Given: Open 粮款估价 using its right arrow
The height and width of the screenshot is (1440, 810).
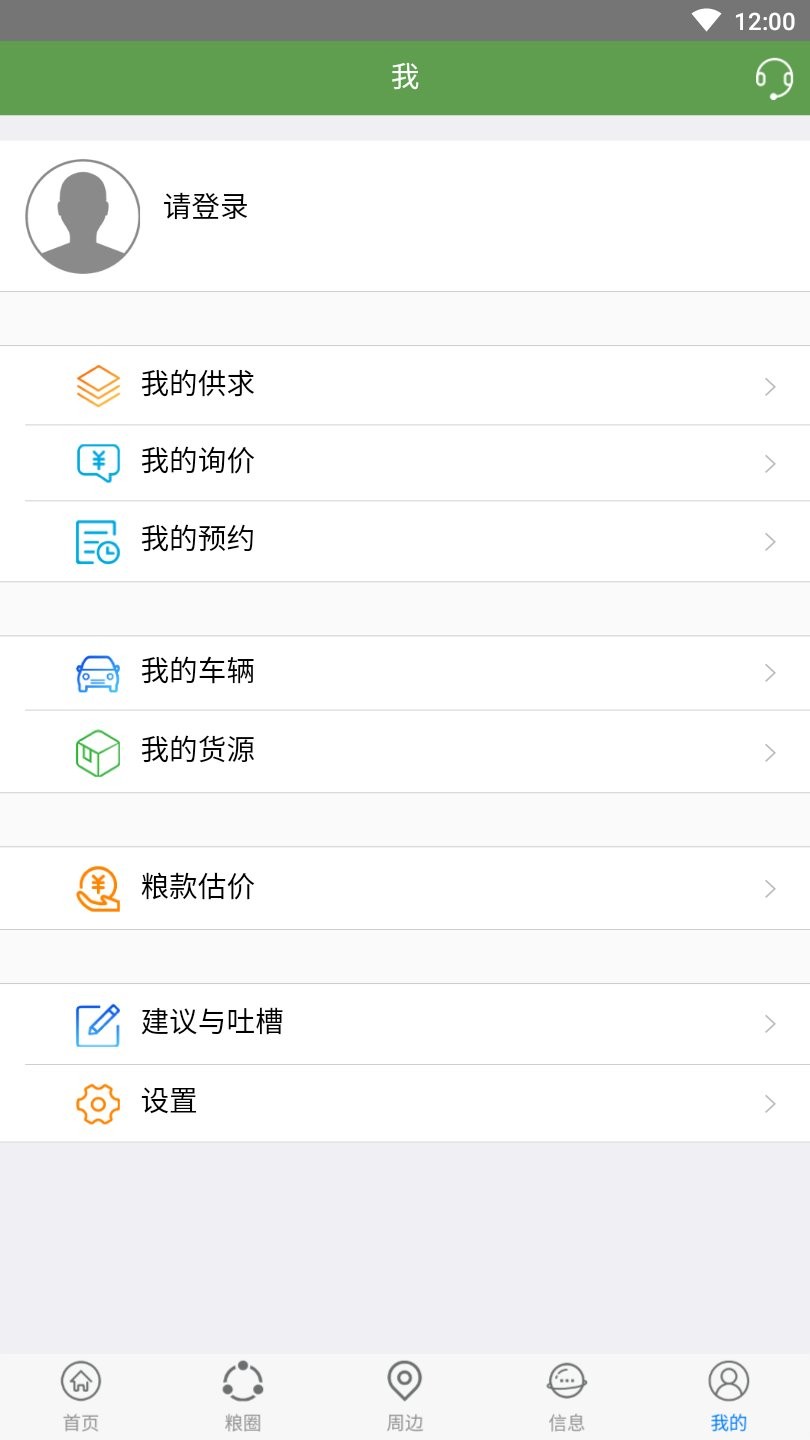Looking at the screenshot, I should coord(769,888).
